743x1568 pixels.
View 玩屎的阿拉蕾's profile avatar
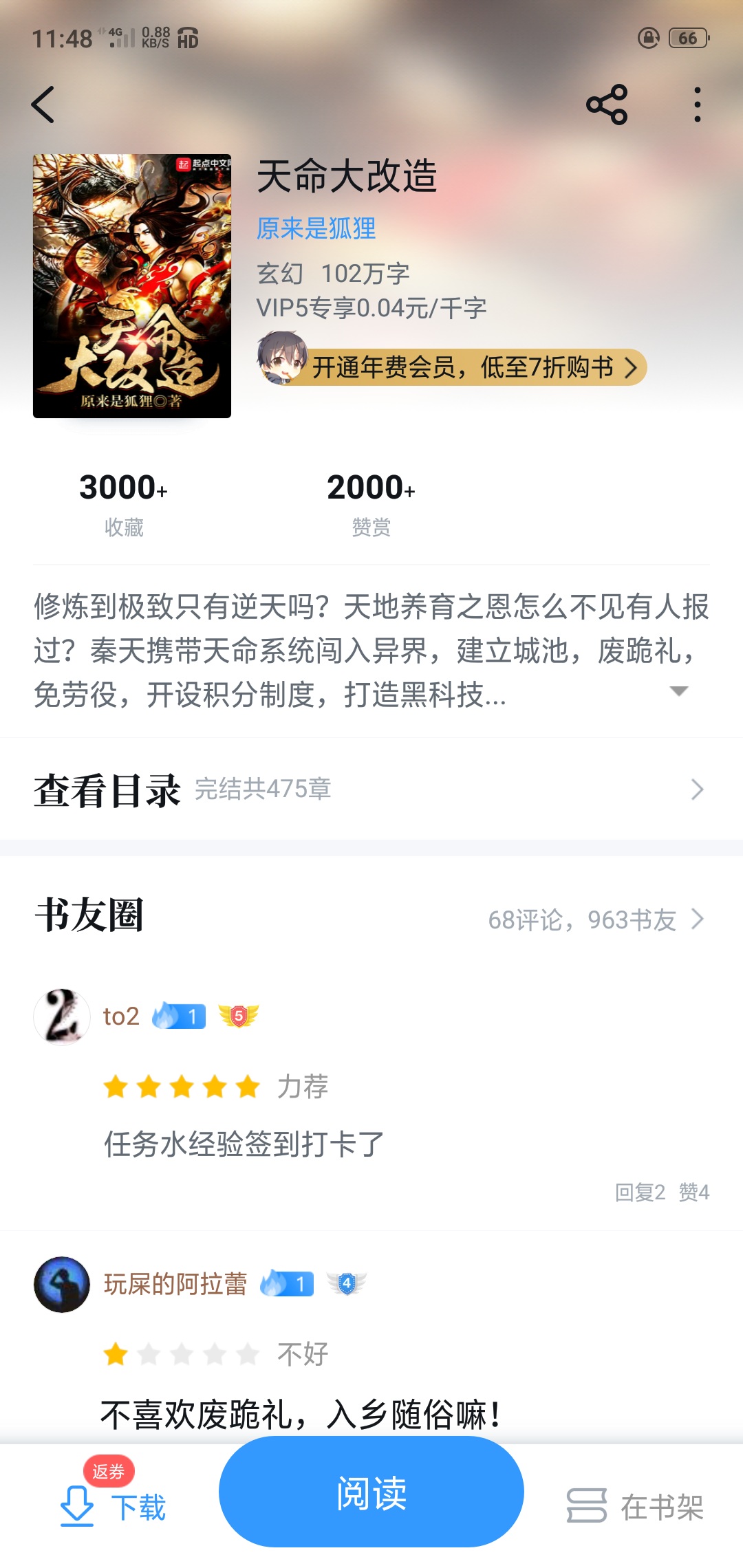[62, 1285]
